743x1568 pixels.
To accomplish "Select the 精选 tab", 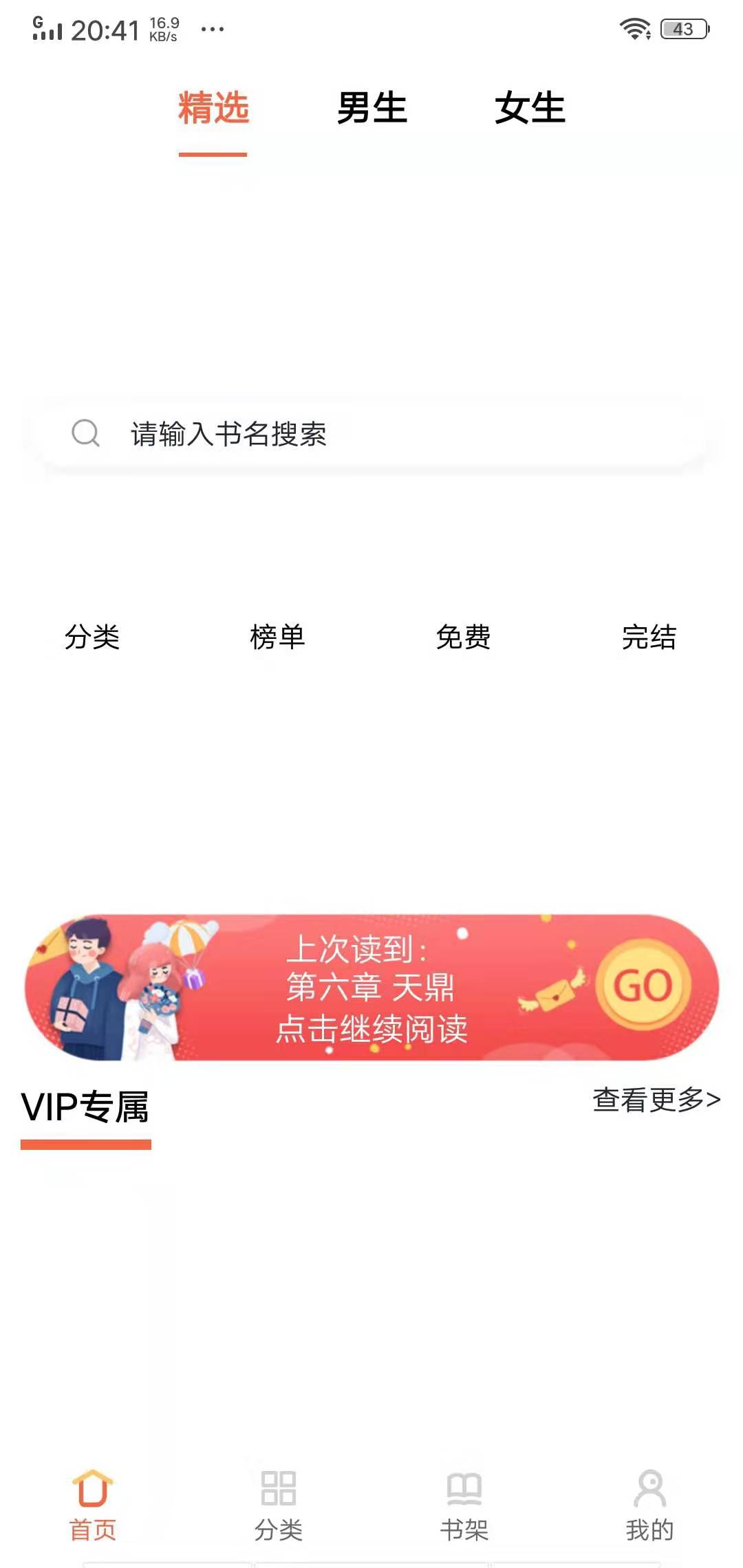I will [x=213, y=108].
